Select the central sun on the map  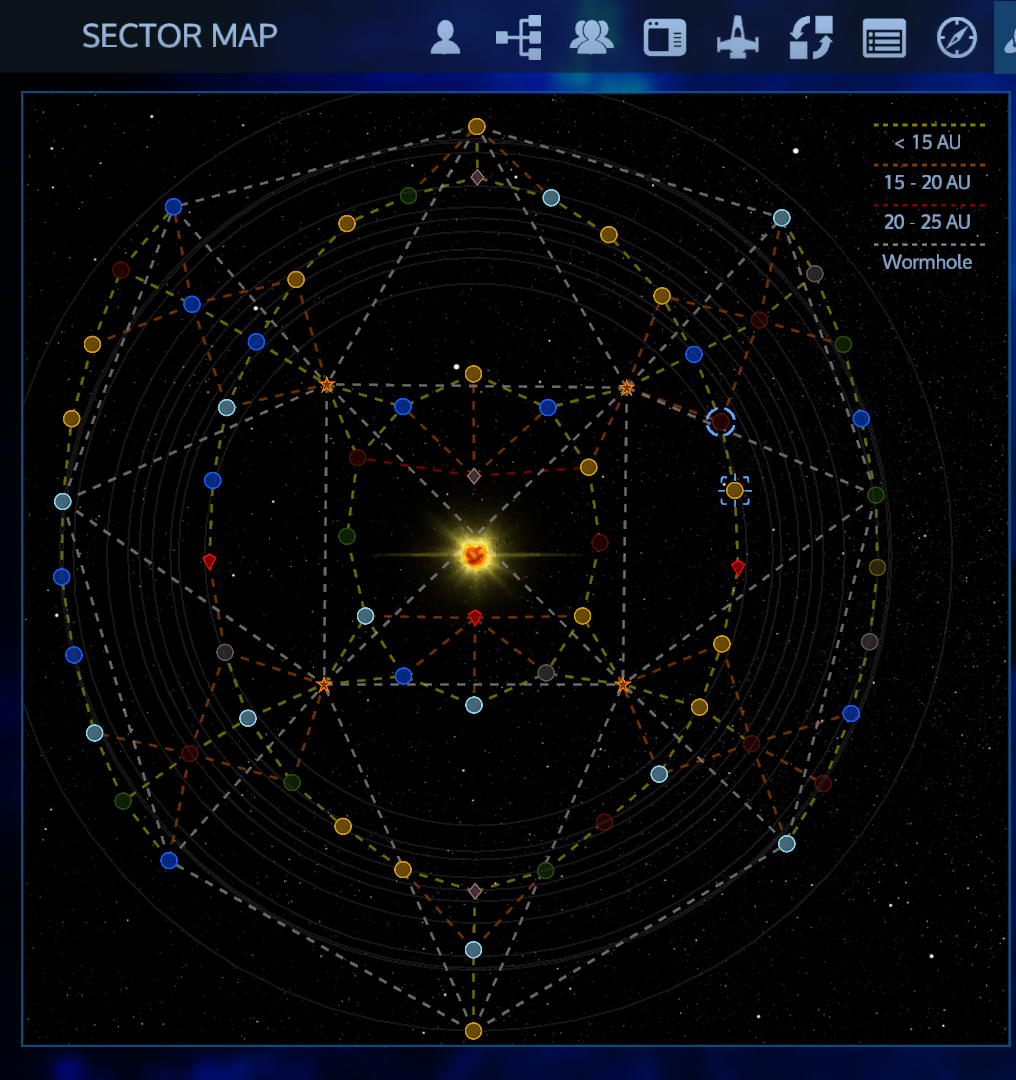point(475,554)
